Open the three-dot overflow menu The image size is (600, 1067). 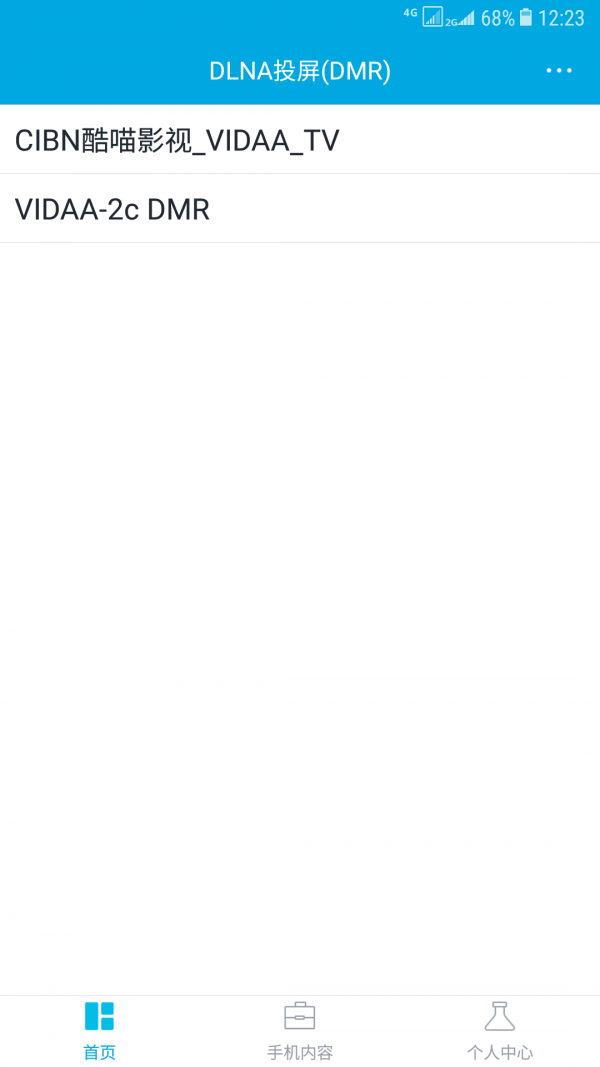coord(559,70)
